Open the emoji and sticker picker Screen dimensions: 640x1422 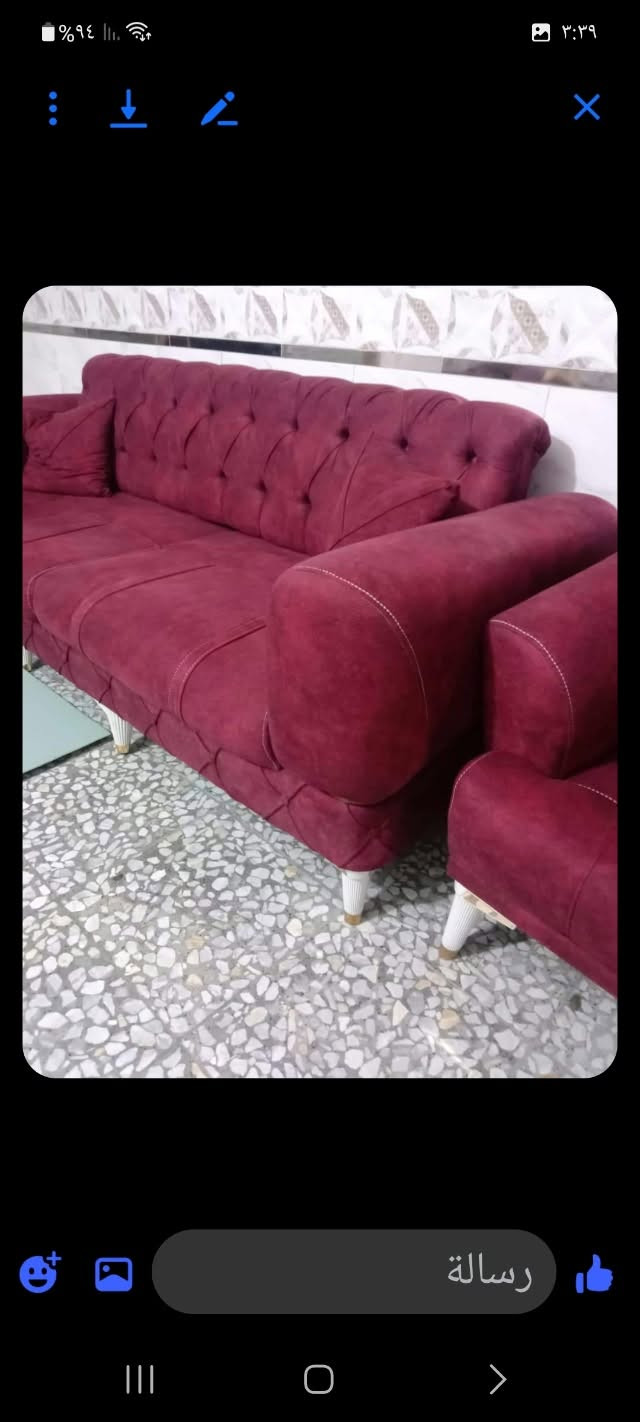coord(40,1273)
